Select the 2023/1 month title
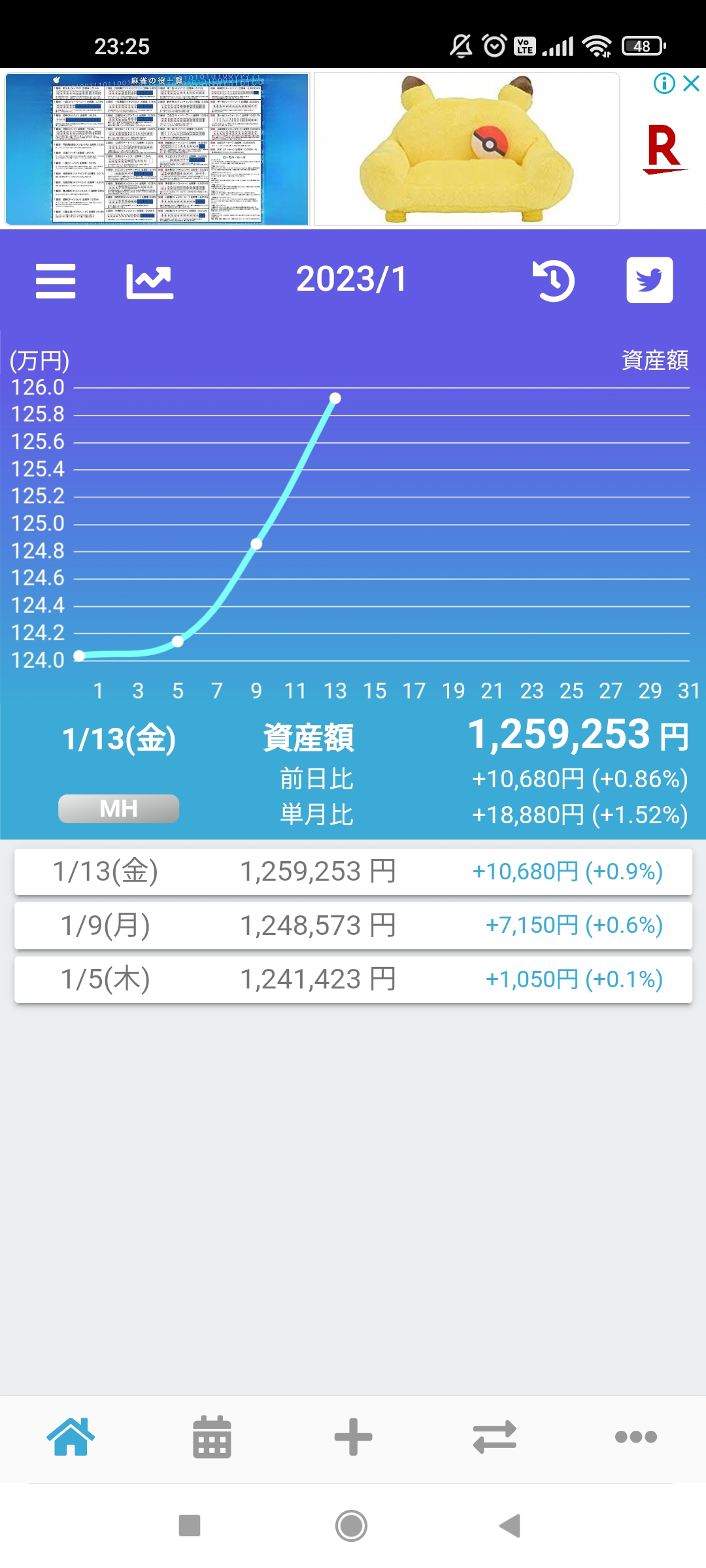Screen dimensions: 706x1568 351,280
